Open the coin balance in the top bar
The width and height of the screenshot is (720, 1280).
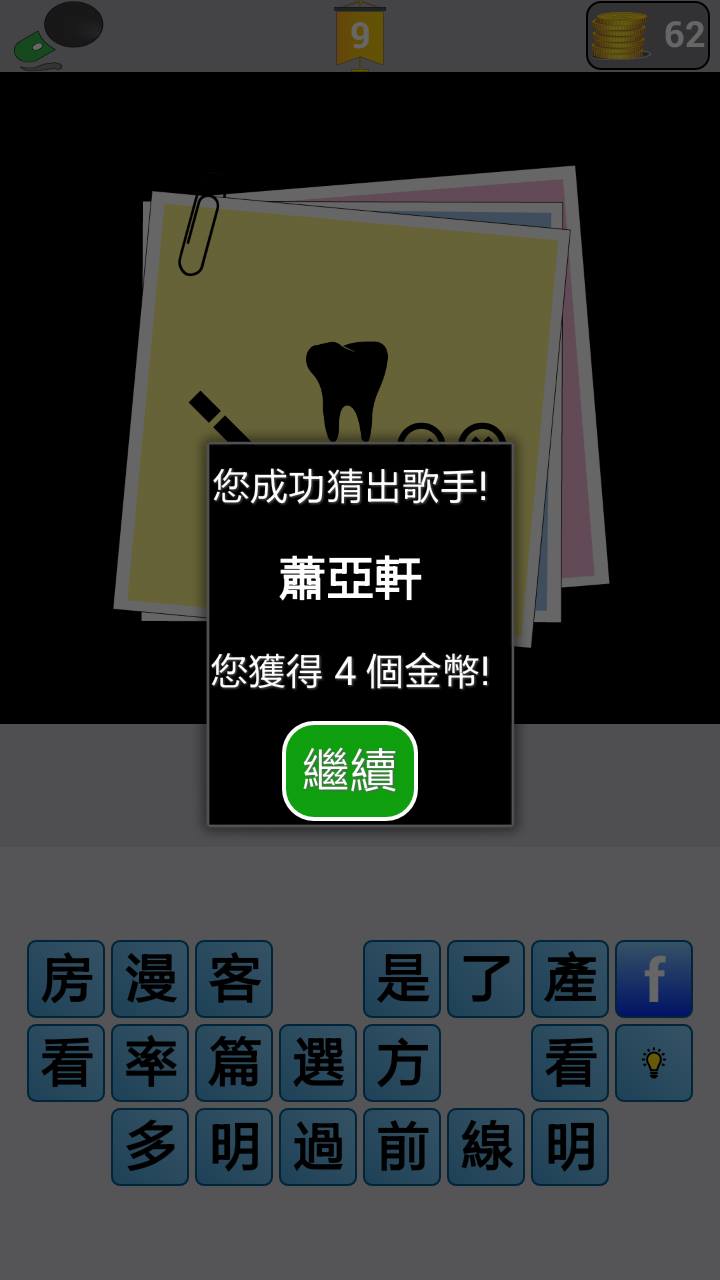648,35
